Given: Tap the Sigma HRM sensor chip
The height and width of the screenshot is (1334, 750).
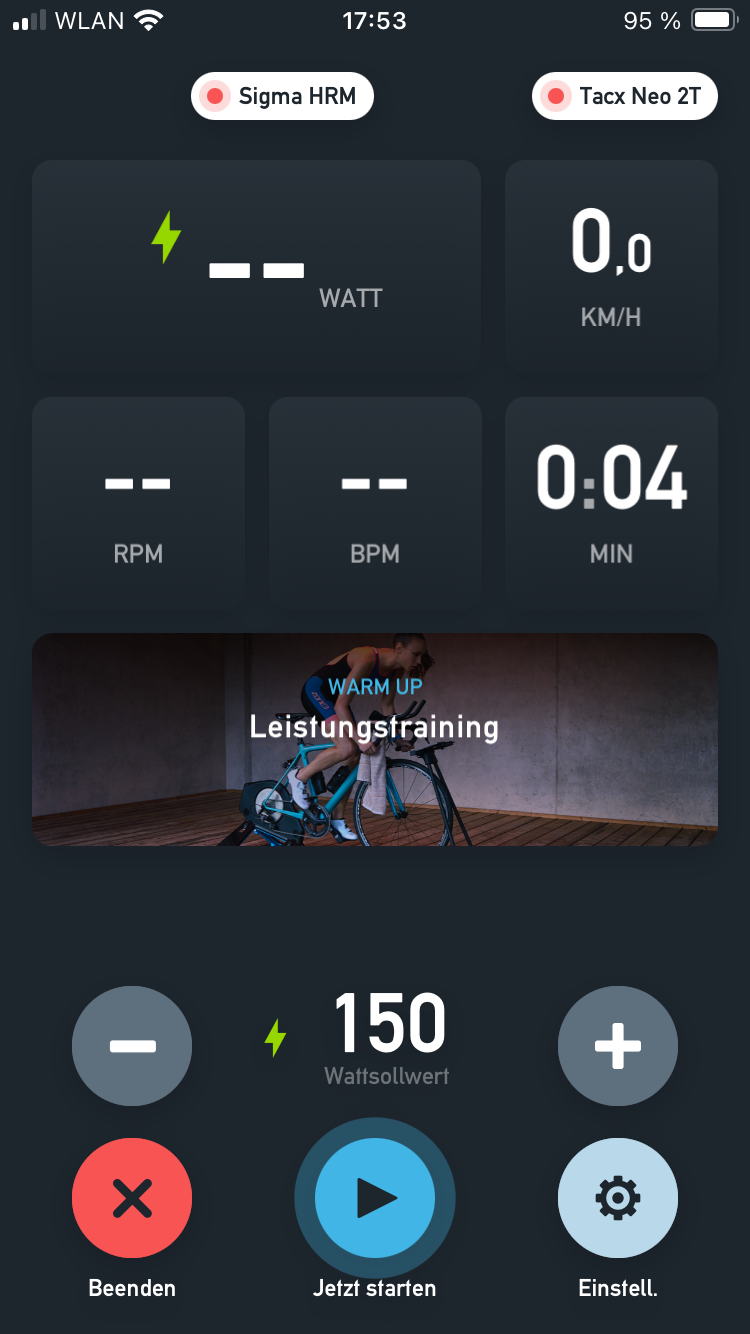Looking at the screenshot, I should pyautogui.click(x=282, y=97).
